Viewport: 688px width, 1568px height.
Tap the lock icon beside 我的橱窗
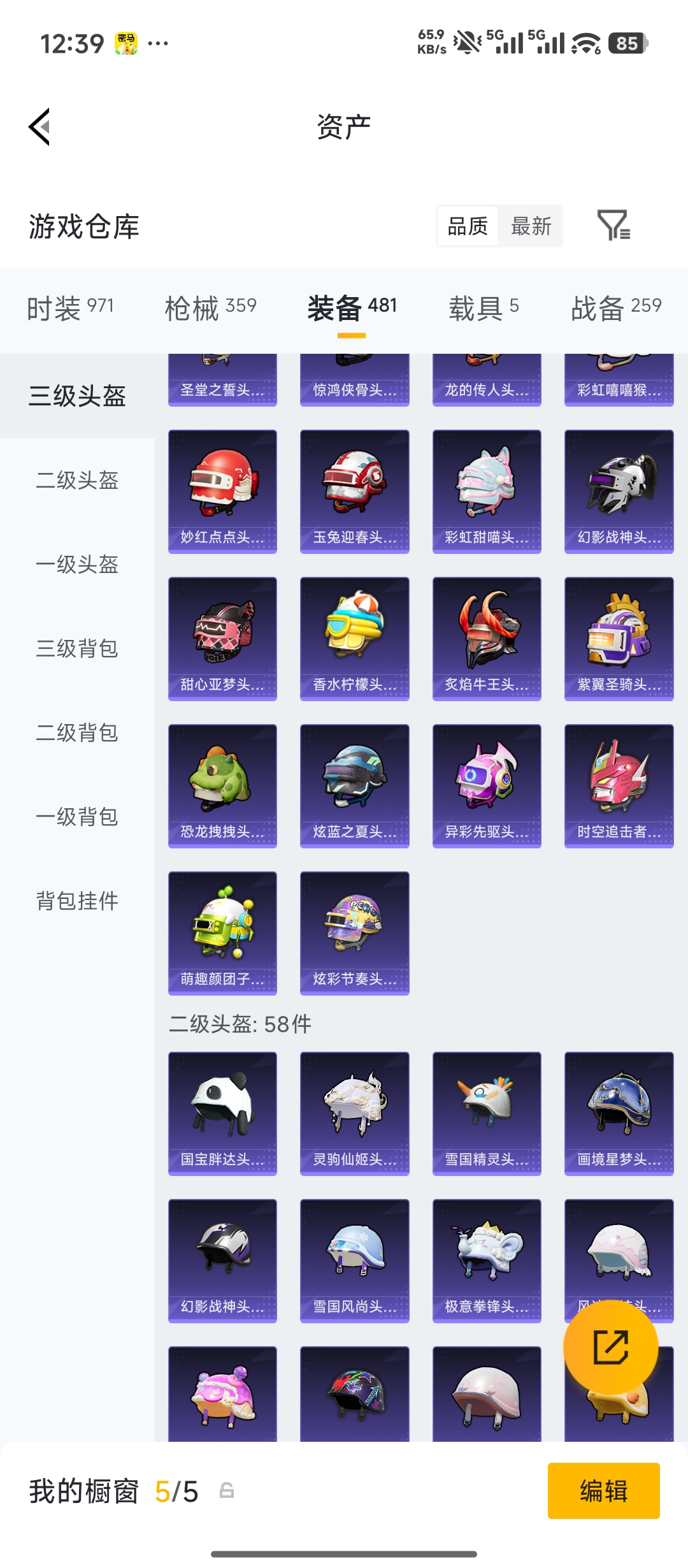(x=227, y=1490)
